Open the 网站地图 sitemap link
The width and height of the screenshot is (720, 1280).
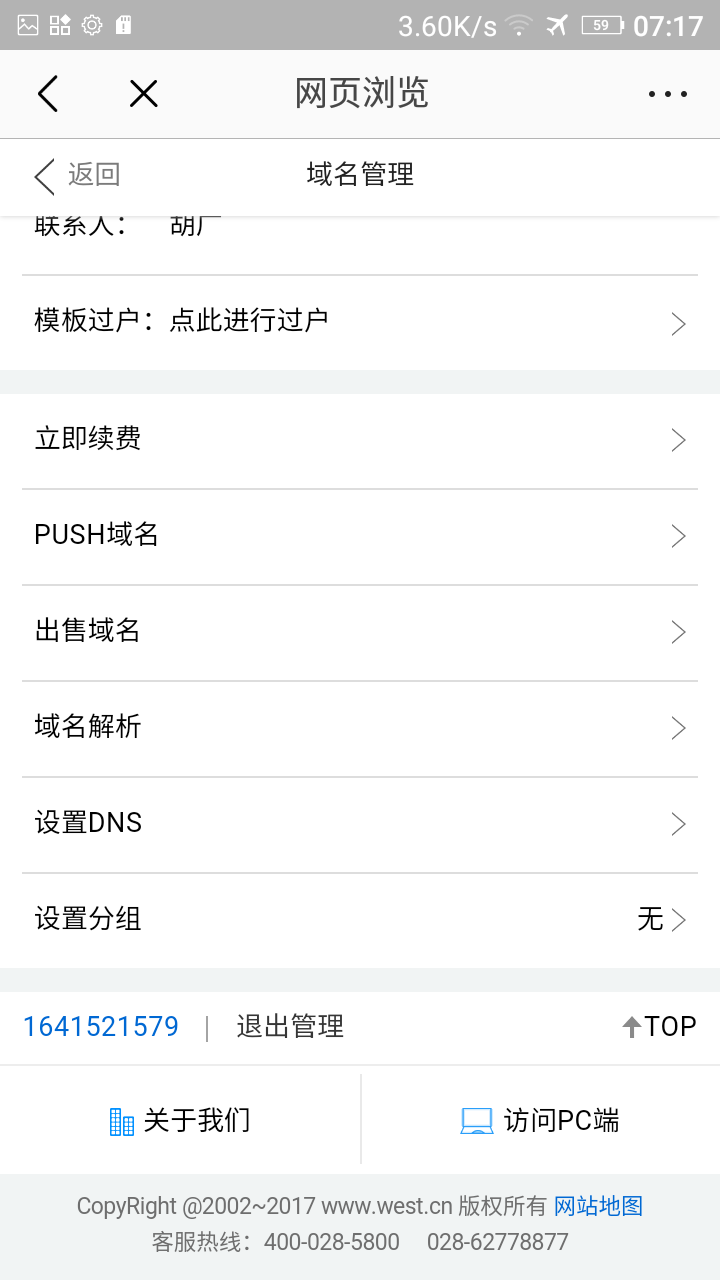[x=598, y=1206]
